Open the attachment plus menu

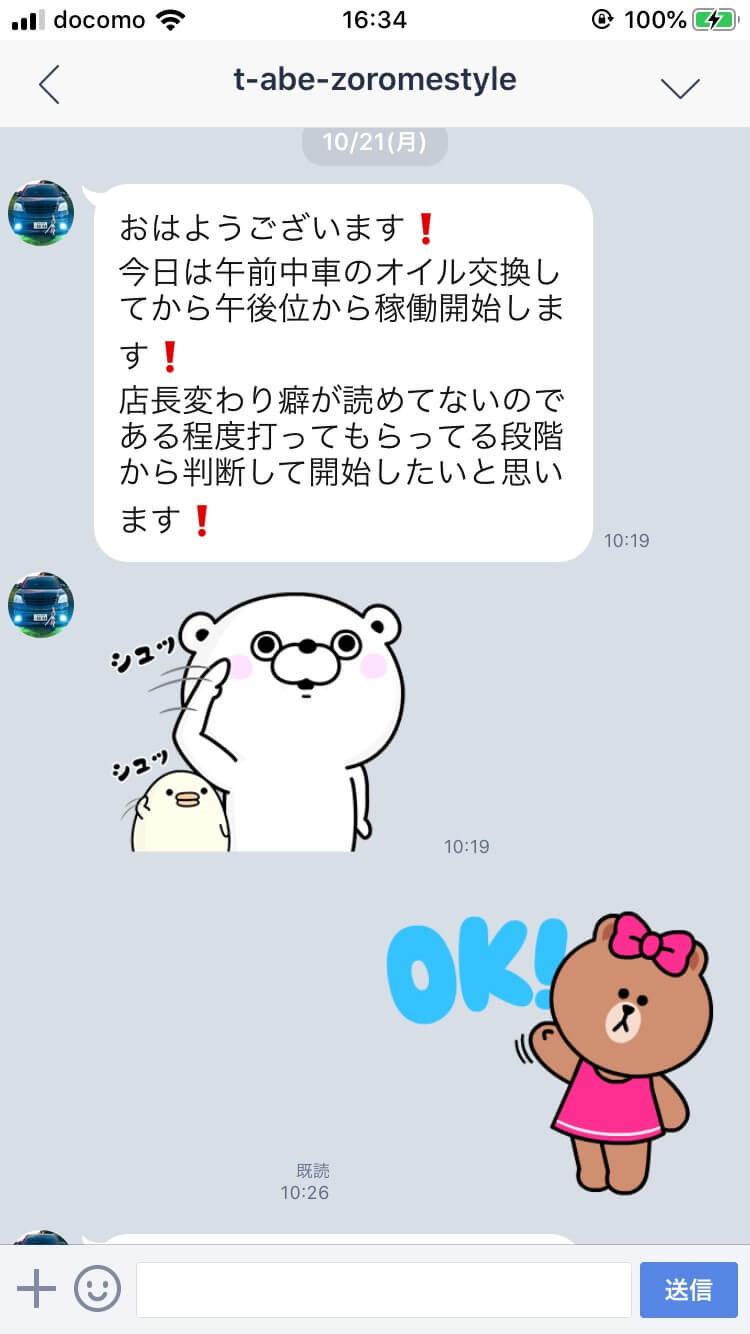(36, 1288)
